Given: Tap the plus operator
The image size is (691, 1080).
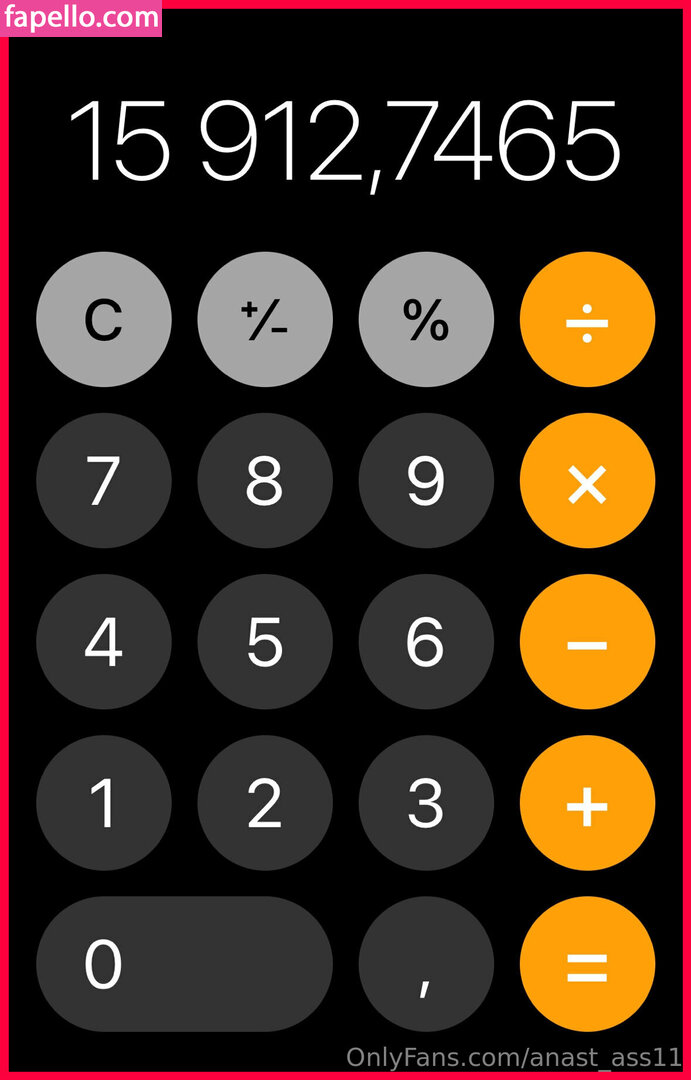Looking at the screenshot, I should point(587,803).
